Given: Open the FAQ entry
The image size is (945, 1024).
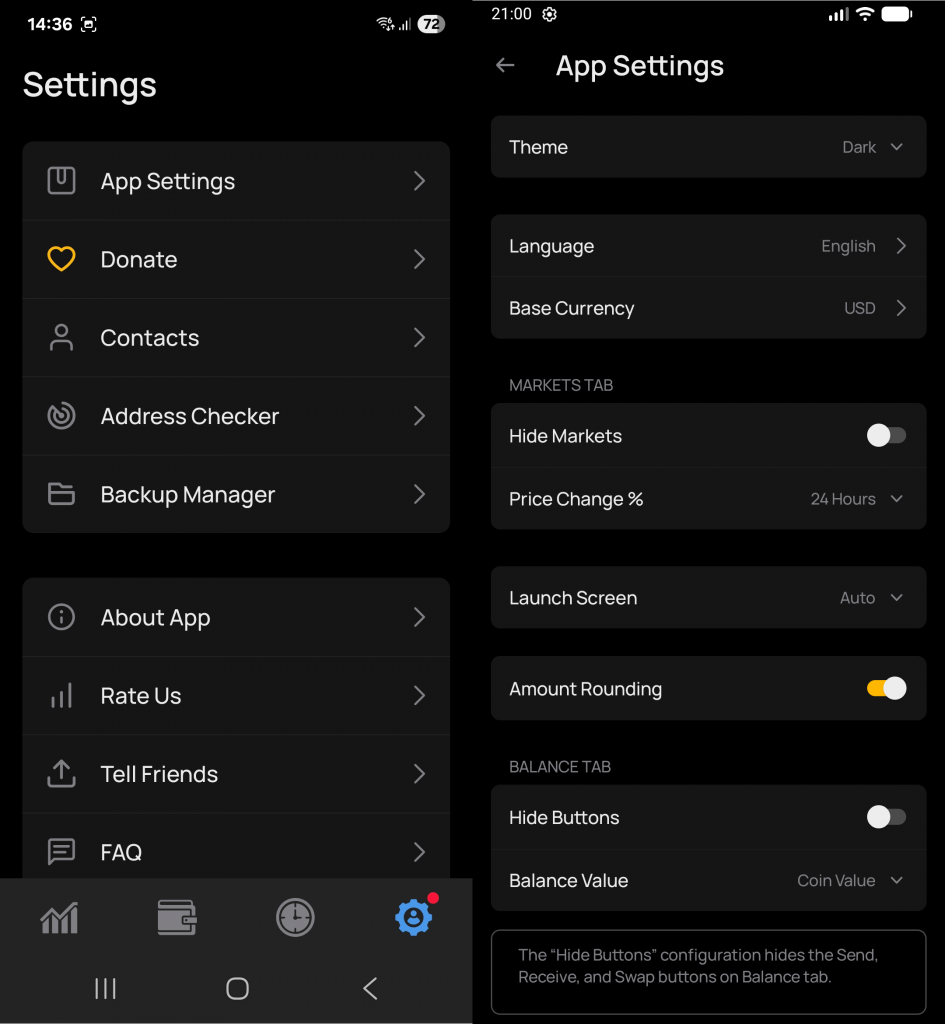Looking at the screenshot, I should [x=236, y=852].
